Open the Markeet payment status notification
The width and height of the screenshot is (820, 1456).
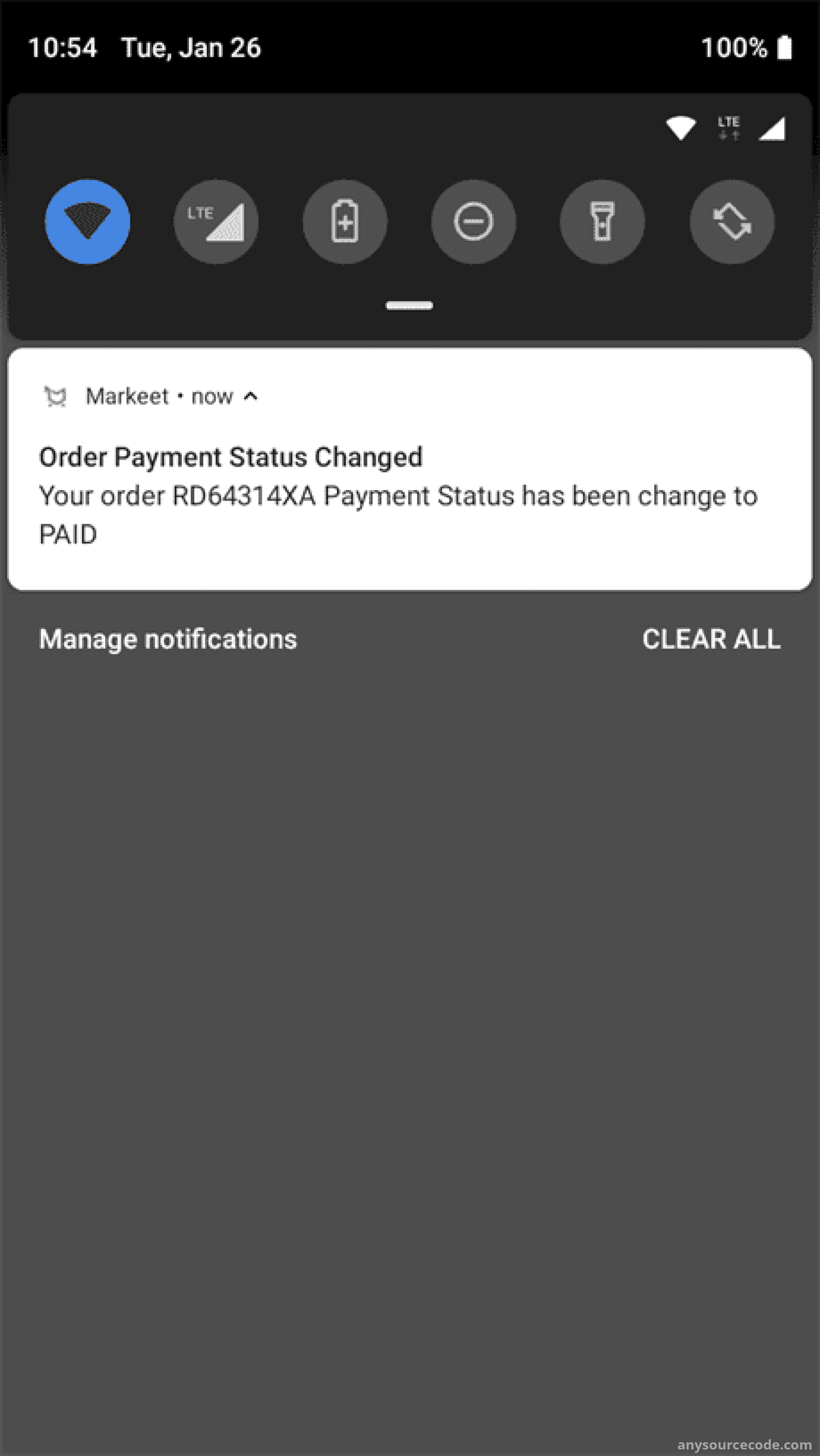[x=409, y=469]
